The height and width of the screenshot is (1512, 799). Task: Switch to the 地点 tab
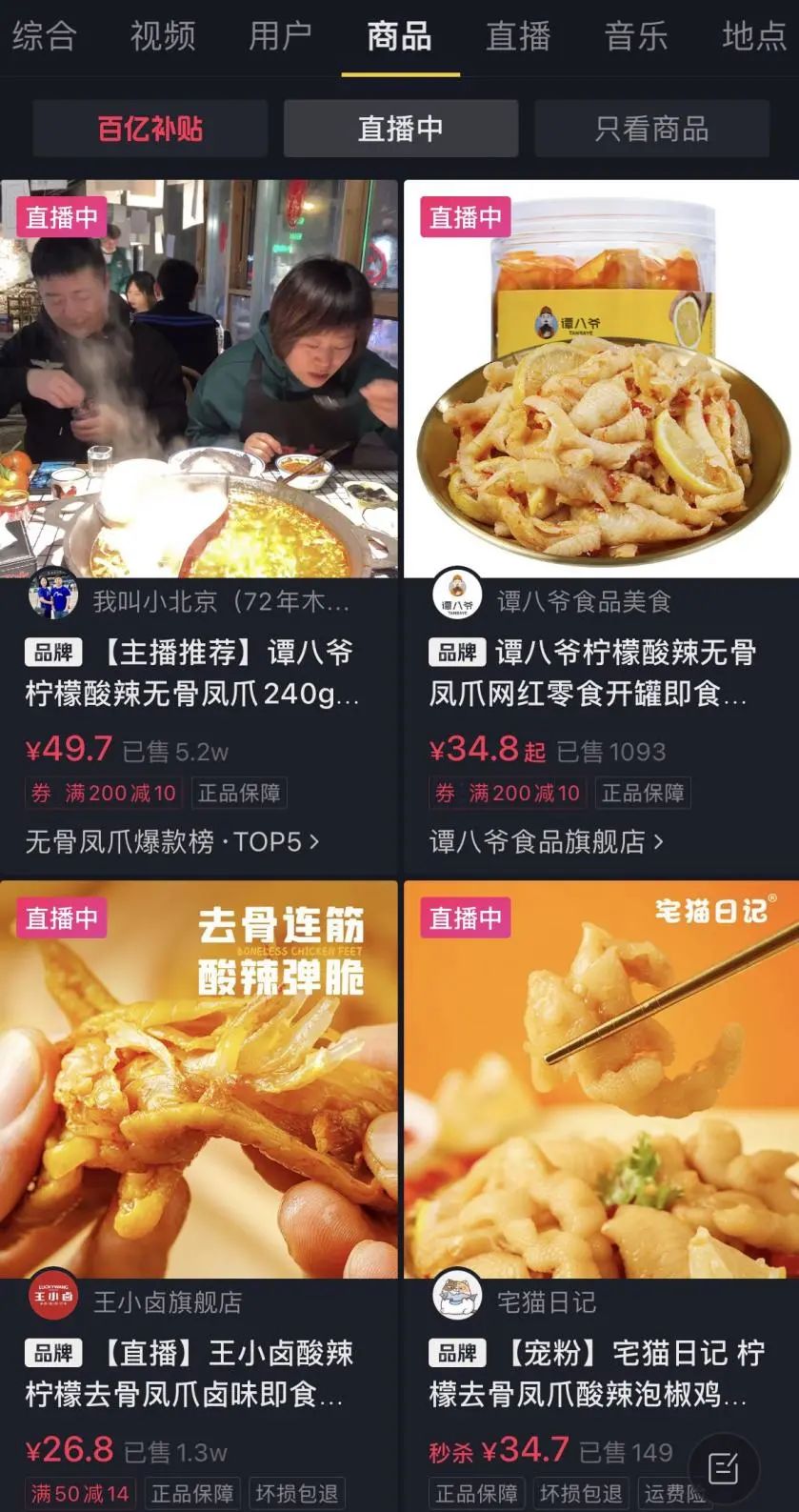(x=754, y=37)
